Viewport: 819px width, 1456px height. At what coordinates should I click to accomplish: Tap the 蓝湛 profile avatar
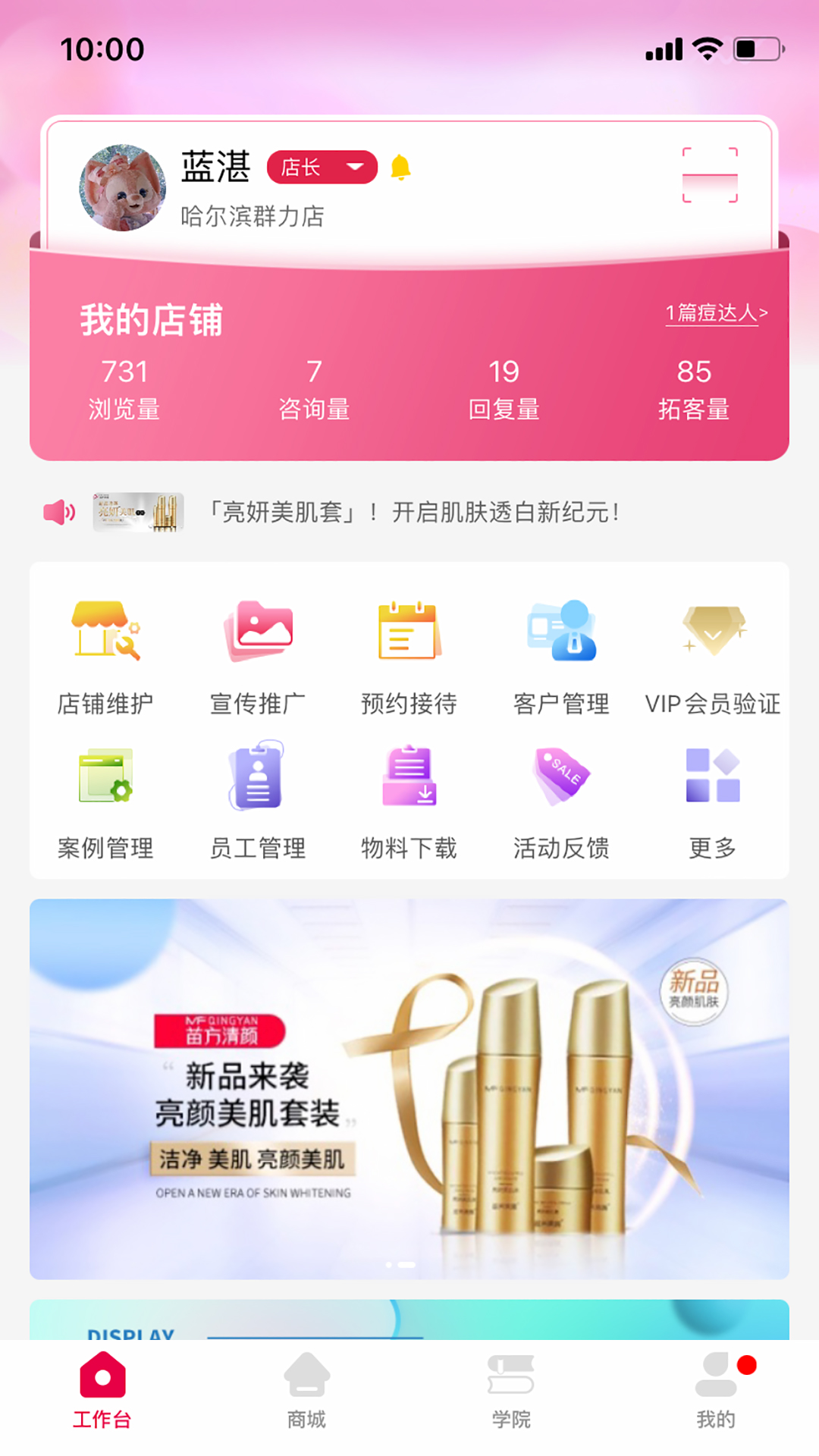123,187
